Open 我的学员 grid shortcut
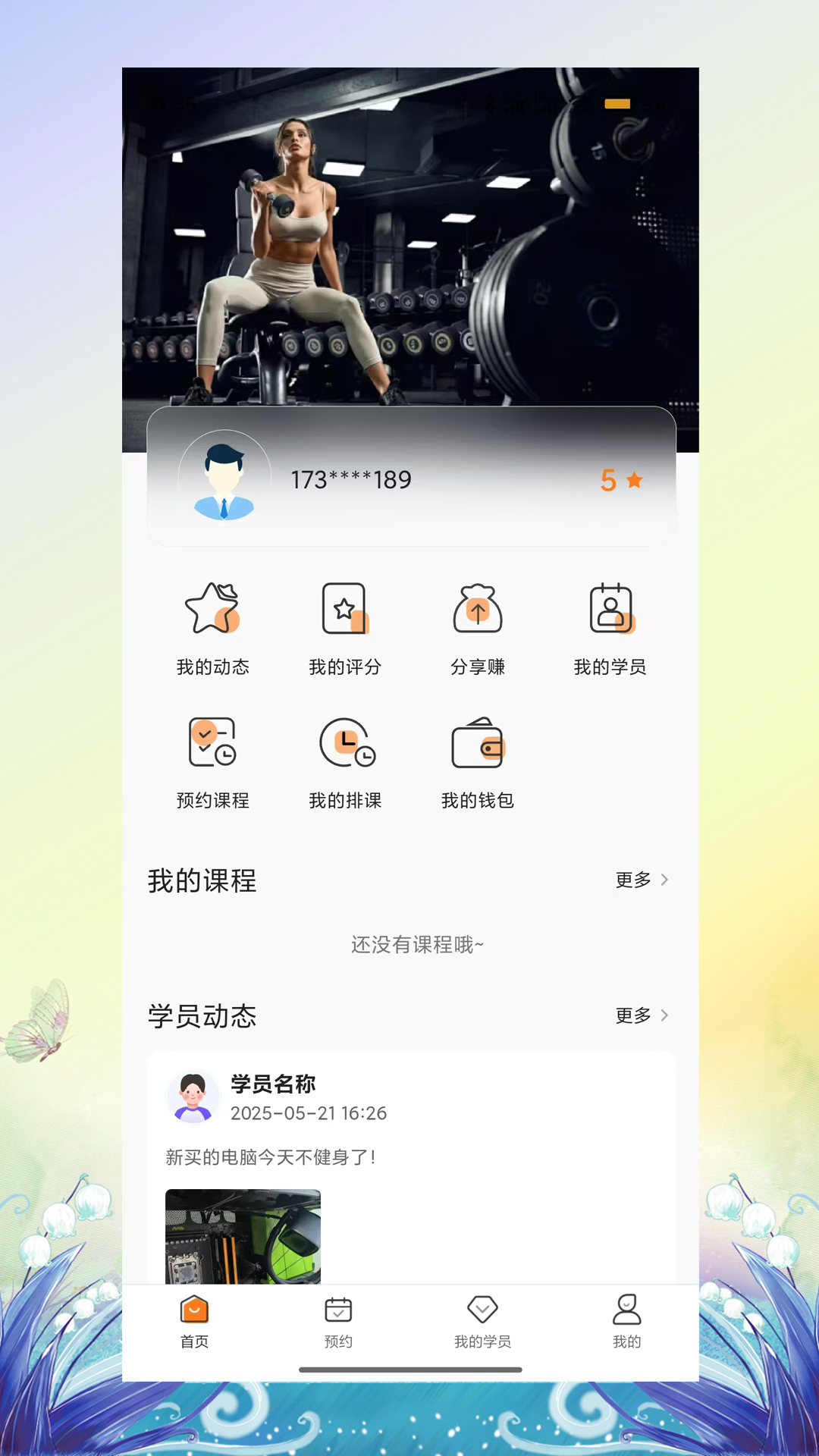This screenshot has width=819, height=1456. pyautogui.click(x=610, y=627)
